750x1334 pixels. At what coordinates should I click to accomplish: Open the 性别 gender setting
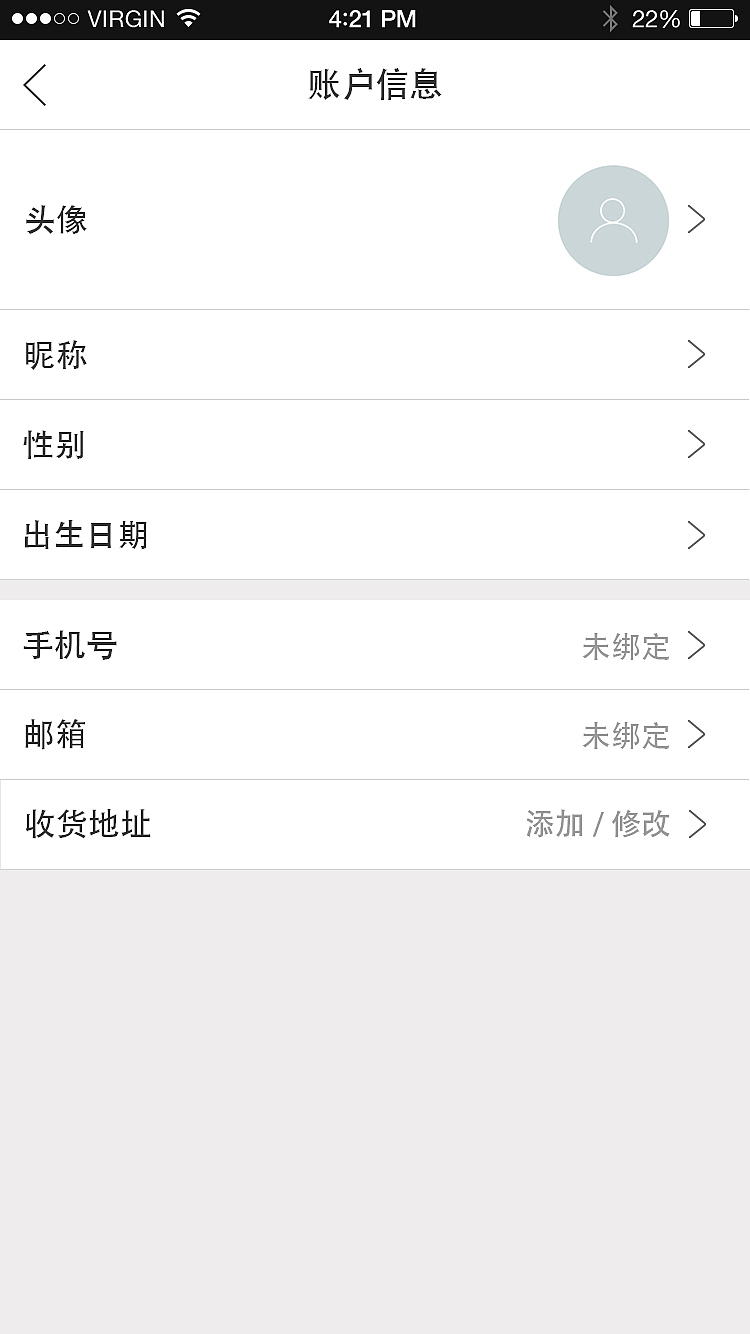[375, 445]
